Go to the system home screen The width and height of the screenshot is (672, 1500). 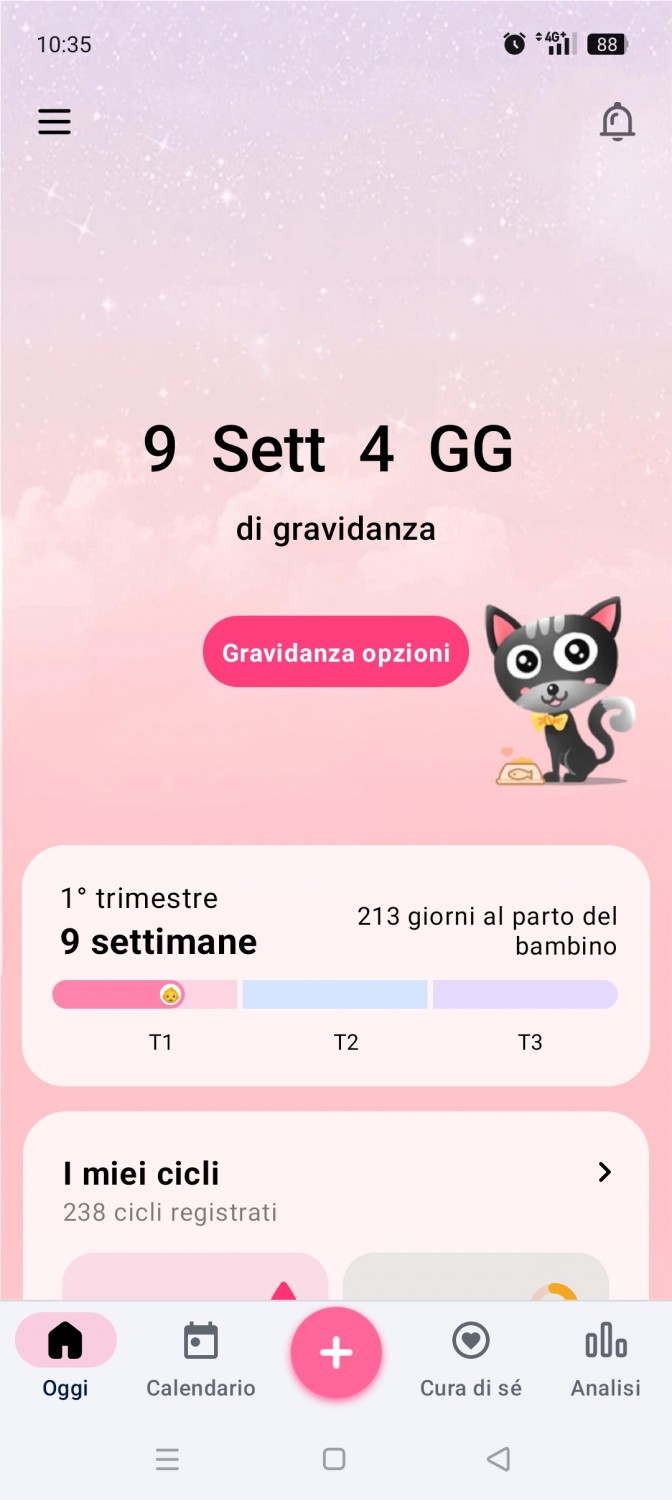335,1459
